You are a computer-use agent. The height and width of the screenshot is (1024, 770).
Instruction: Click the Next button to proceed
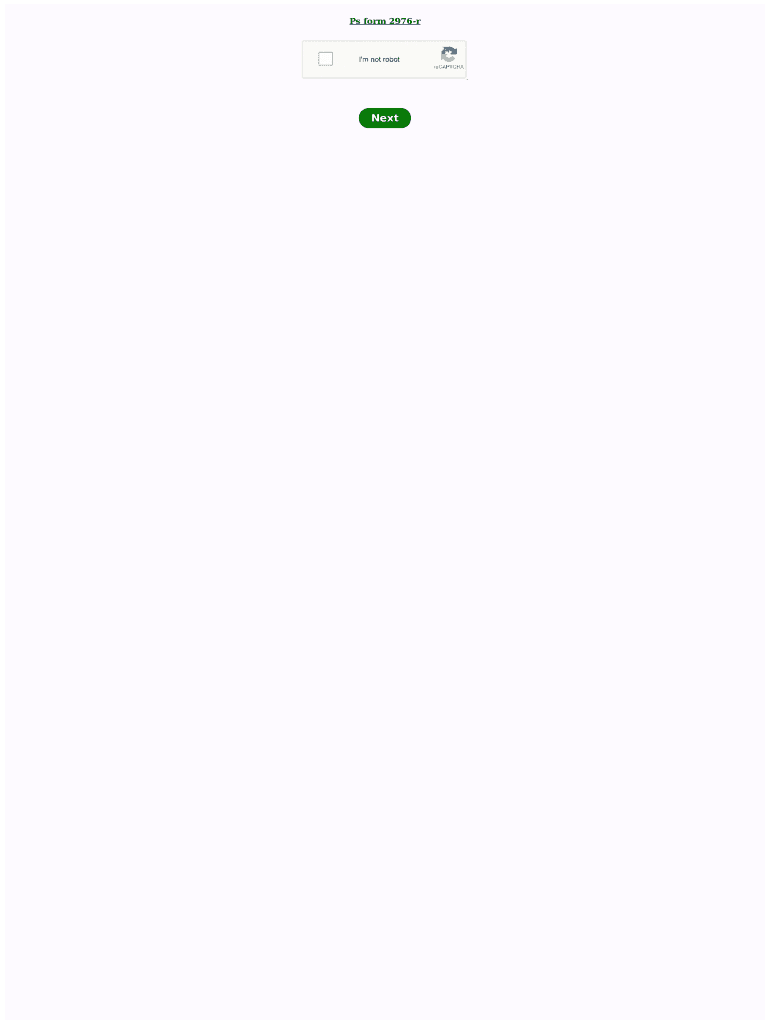384,118
